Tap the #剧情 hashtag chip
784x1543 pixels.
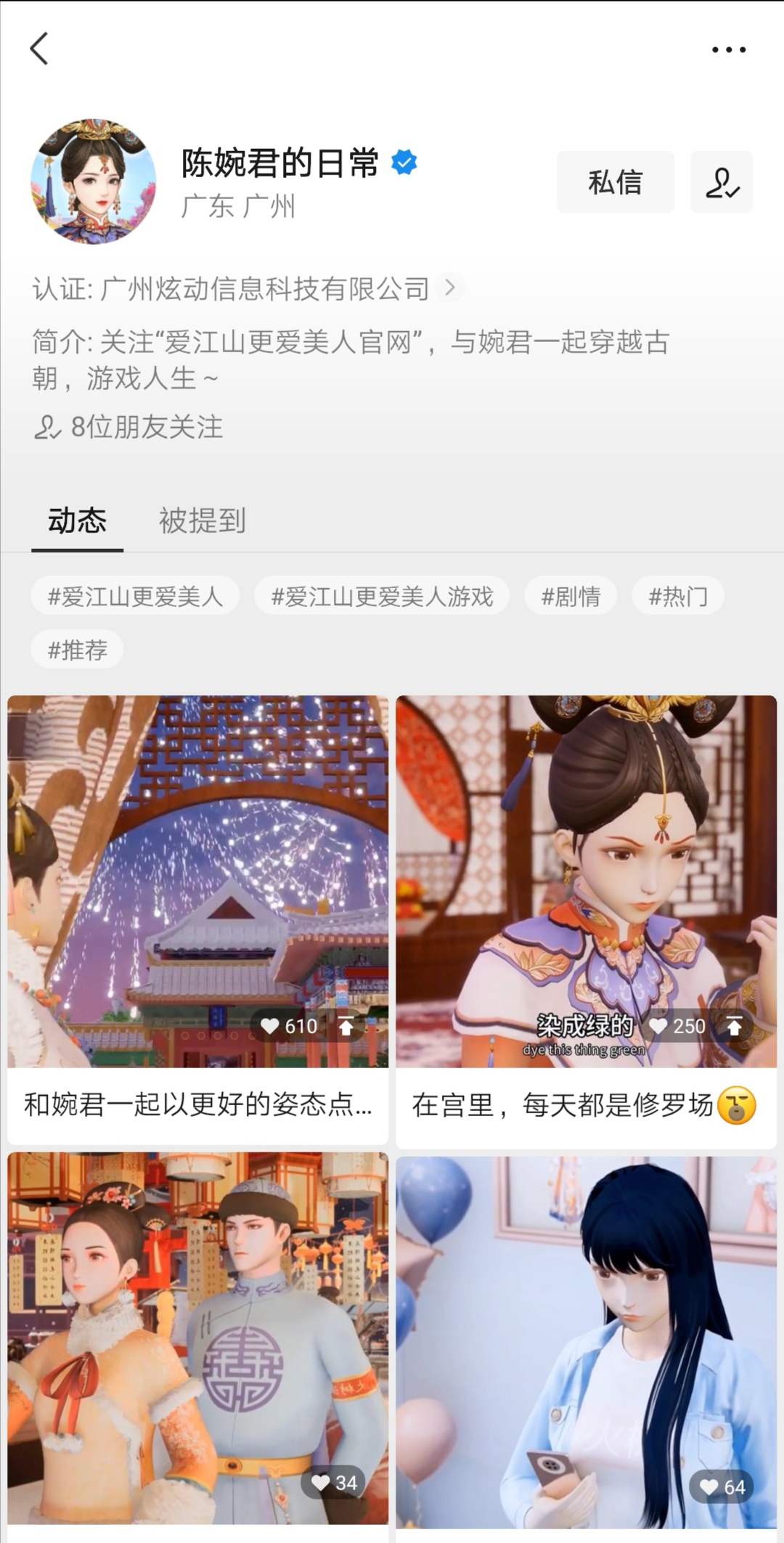click(x=571, y=596)
